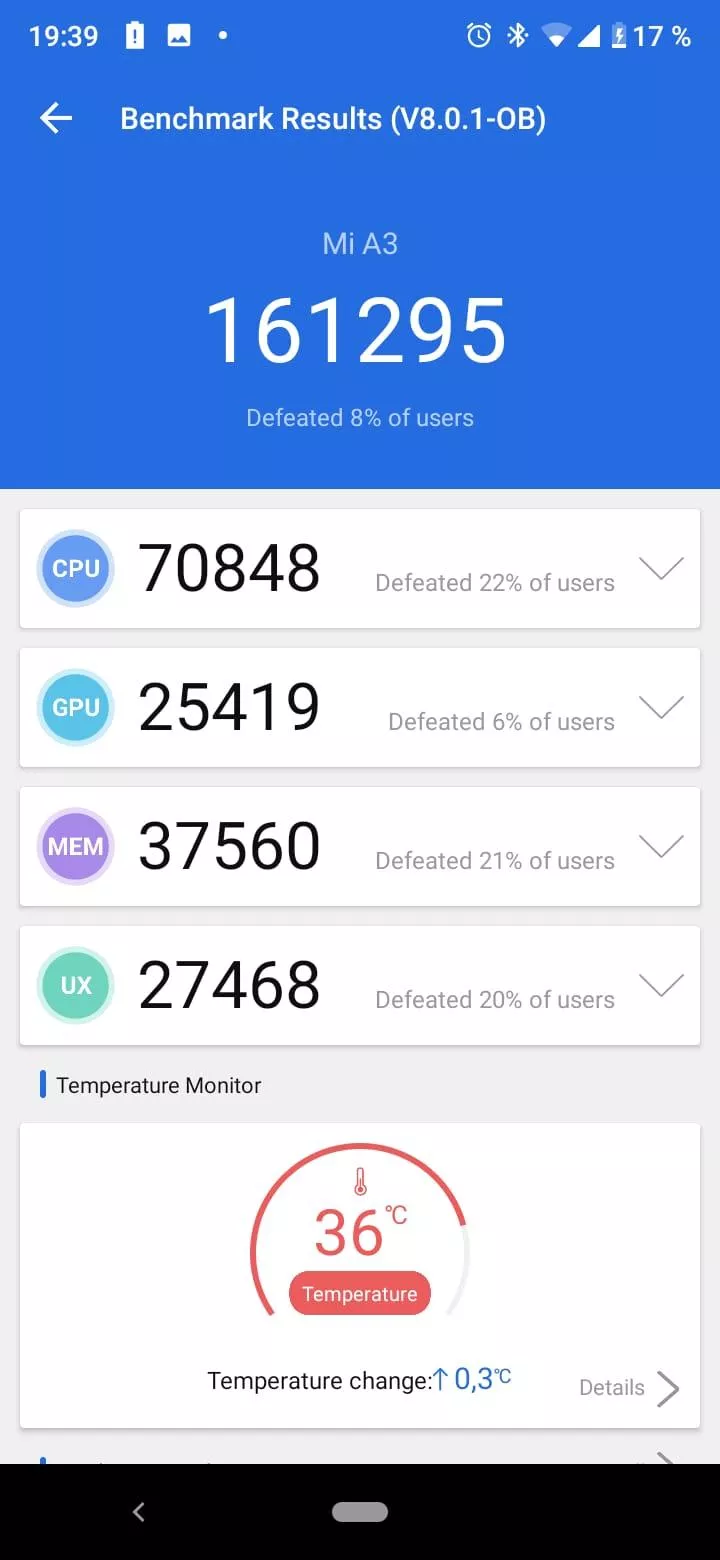Tap the system back button
Image resolution: width=720 pixels, height=1560 pixels.
tap(139, 1512)
